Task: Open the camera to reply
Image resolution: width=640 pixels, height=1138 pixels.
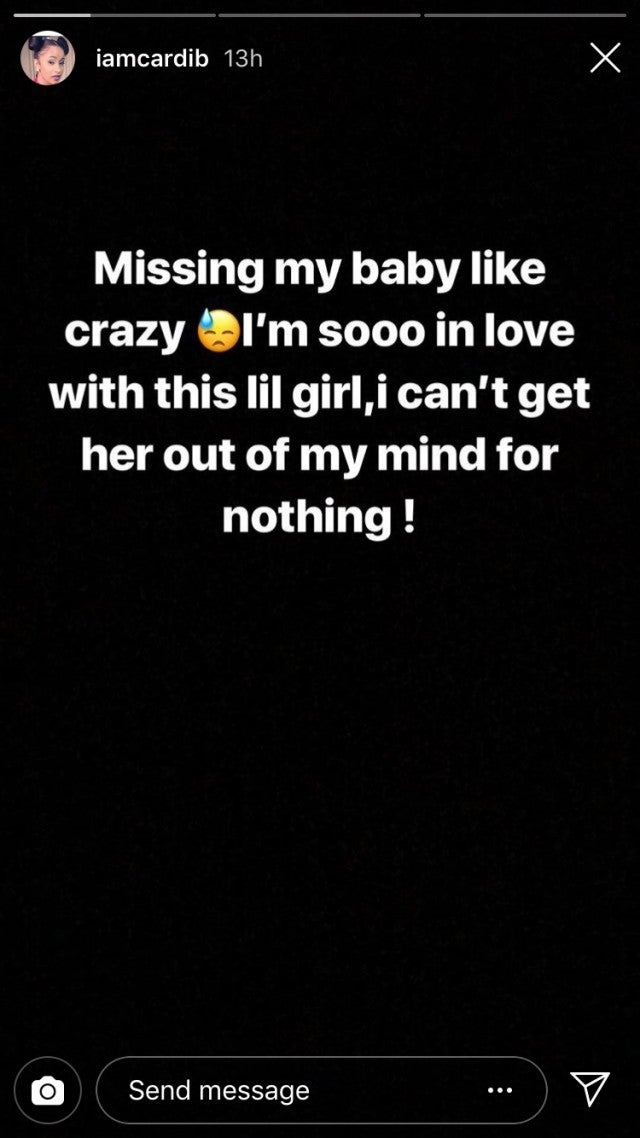Action: point(47,1090)
